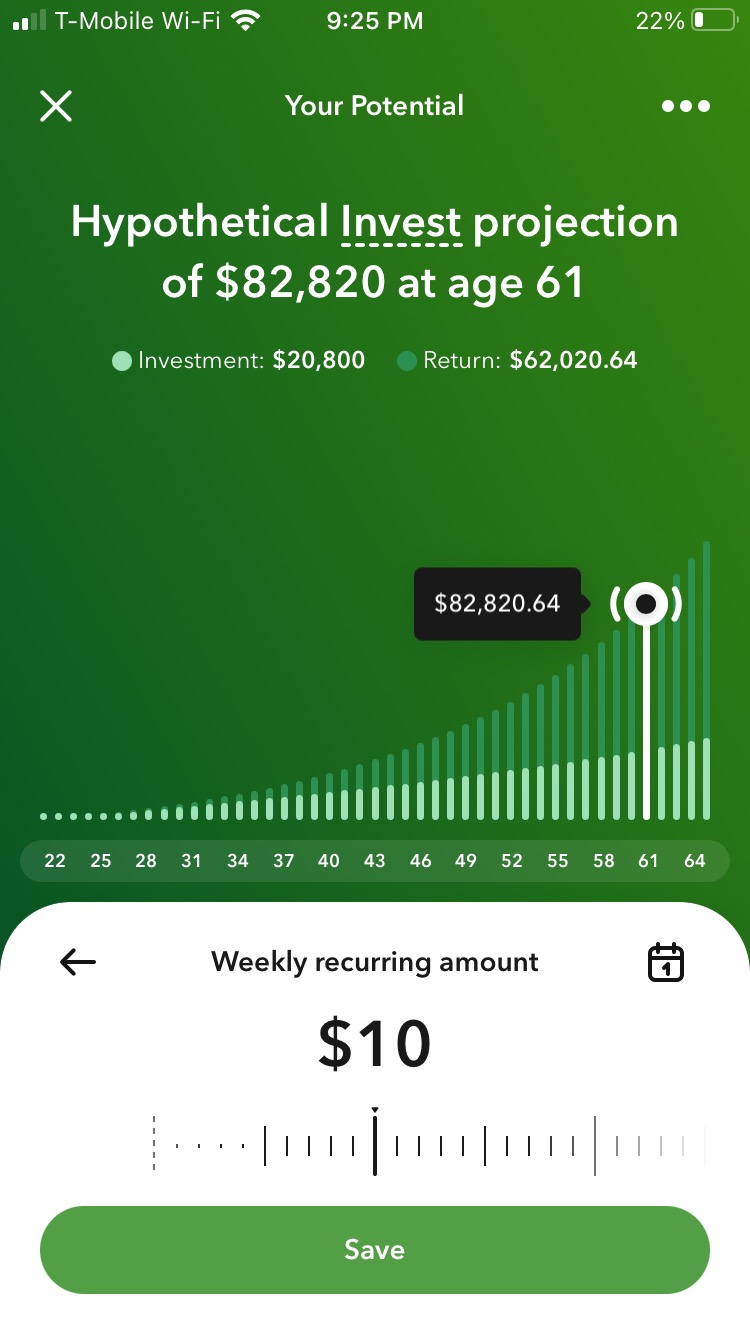Image resolution: width=750 pixels, height=1334 pixels.
Task: Tap the $10 amount display
Action: pyautogui.click(x=374, y=1043)
